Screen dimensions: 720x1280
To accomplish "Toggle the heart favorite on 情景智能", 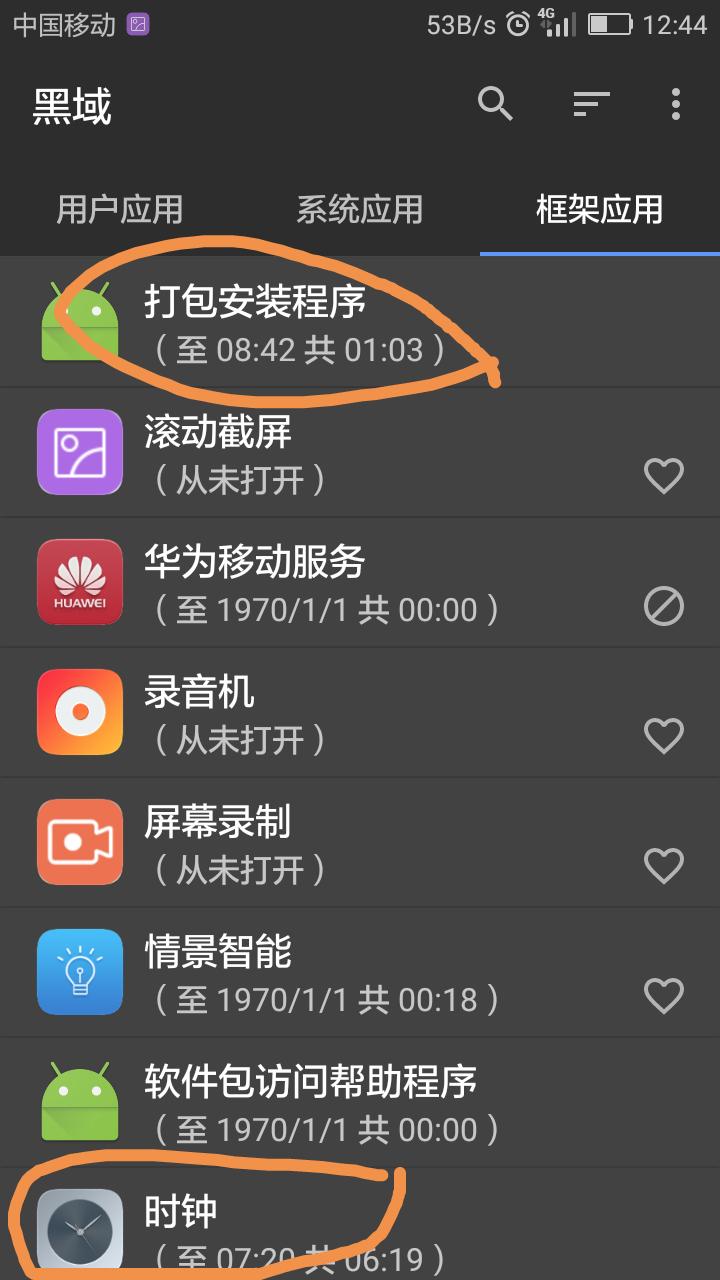I will click(664, 996).
